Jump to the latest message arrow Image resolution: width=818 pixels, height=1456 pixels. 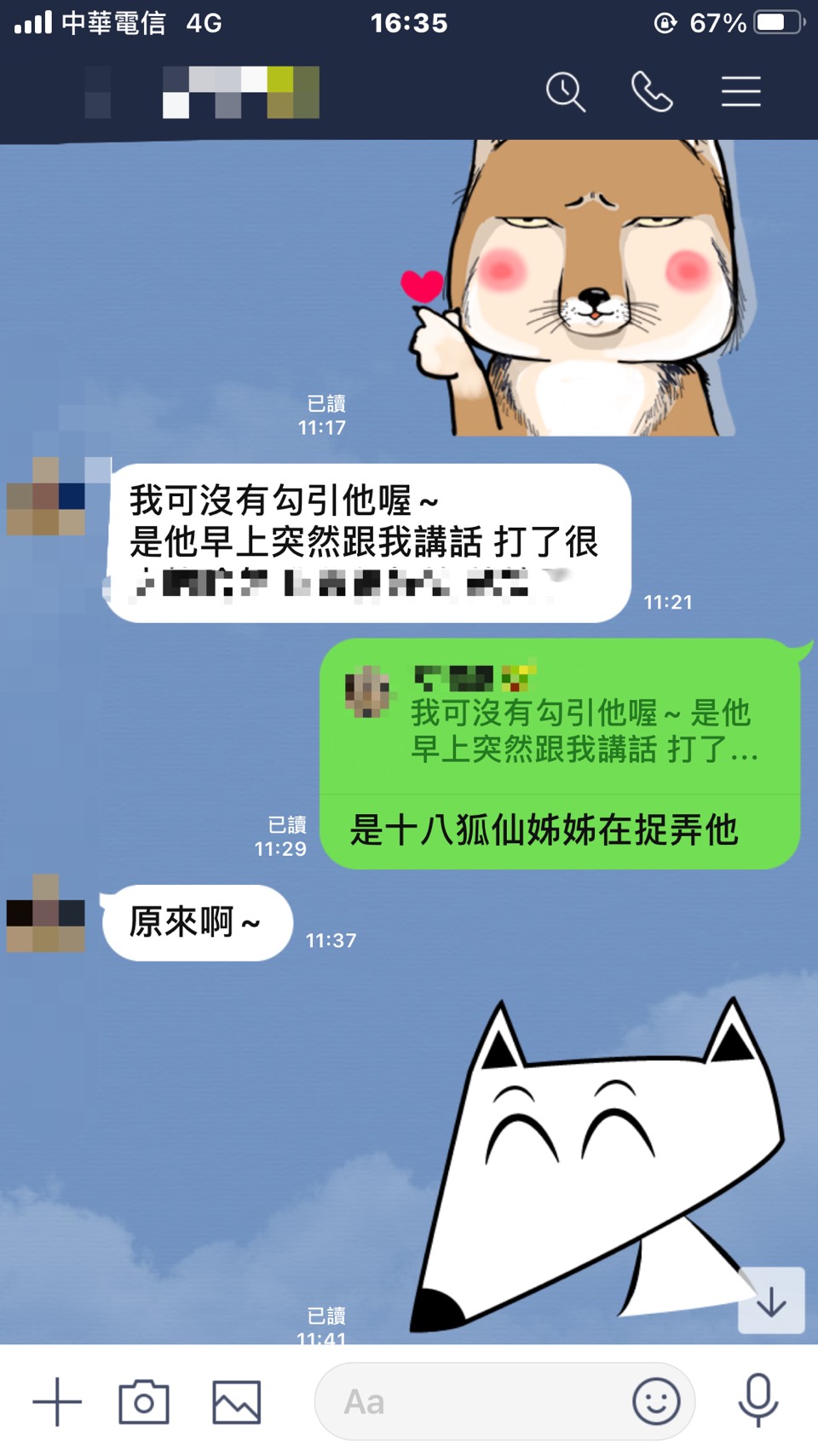pos(771,1301)
